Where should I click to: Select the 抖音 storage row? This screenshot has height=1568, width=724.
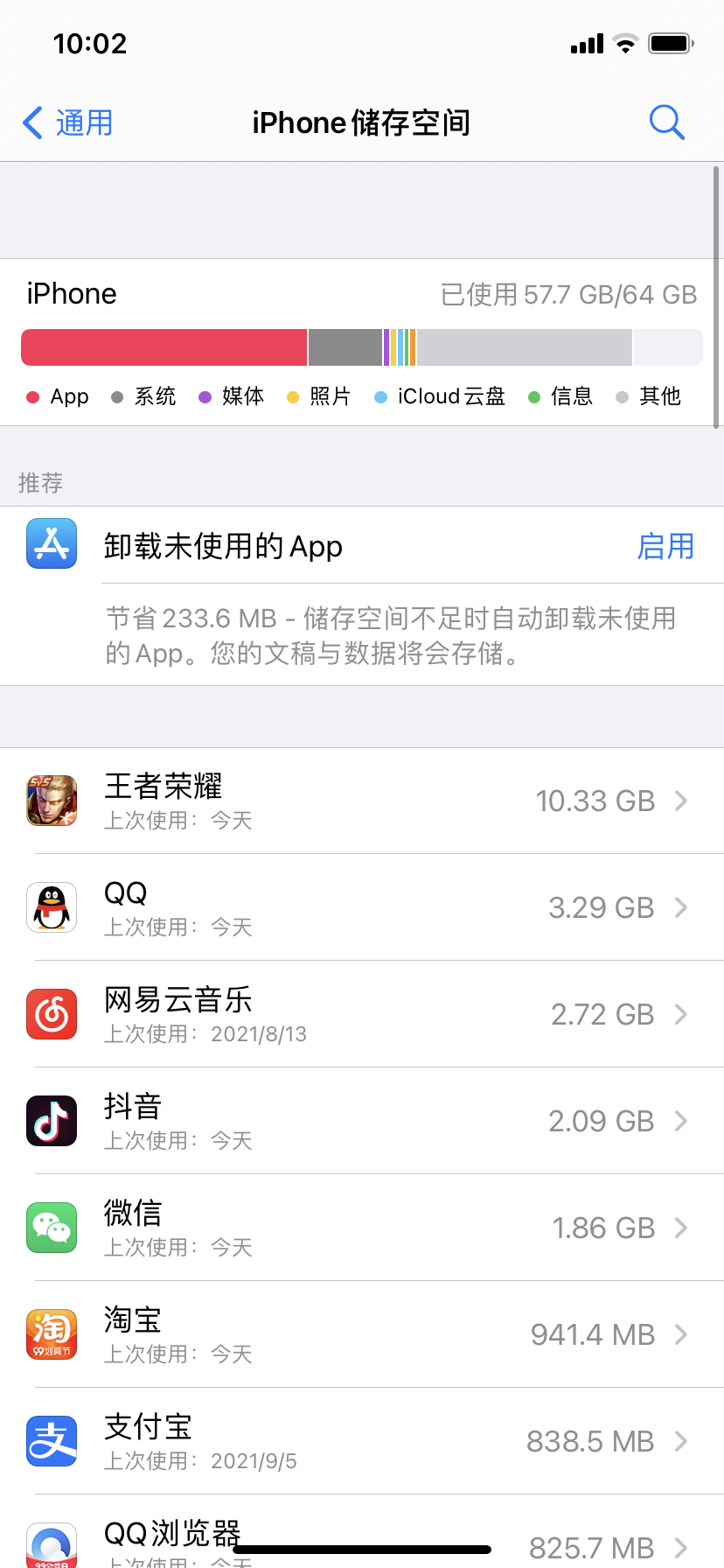[362, 1121]
